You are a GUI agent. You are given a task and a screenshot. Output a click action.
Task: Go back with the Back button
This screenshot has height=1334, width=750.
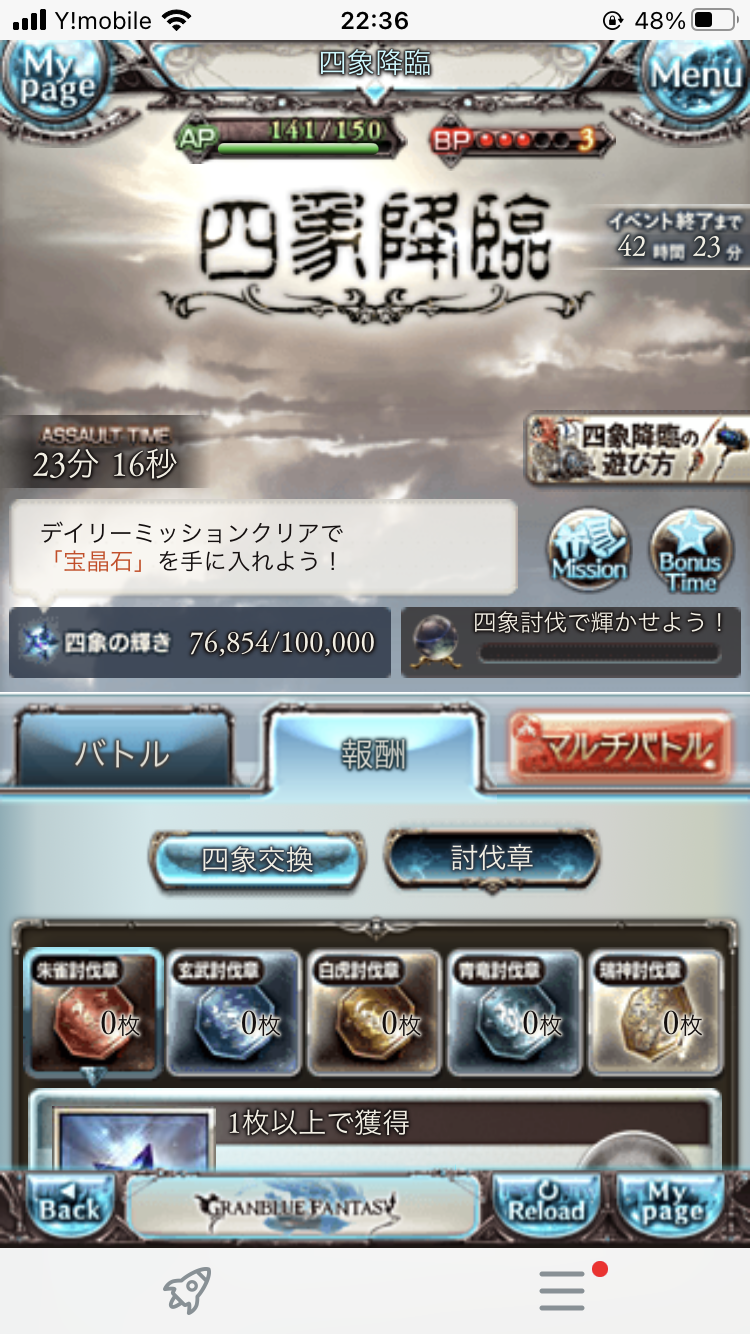pyautogui.click(x=68, y=1205)
